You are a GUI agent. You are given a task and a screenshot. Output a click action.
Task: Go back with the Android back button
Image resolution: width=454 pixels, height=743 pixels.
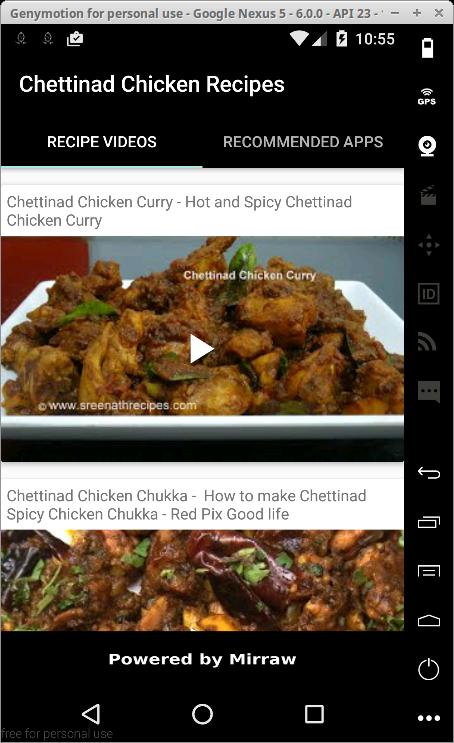pos(91,714)
